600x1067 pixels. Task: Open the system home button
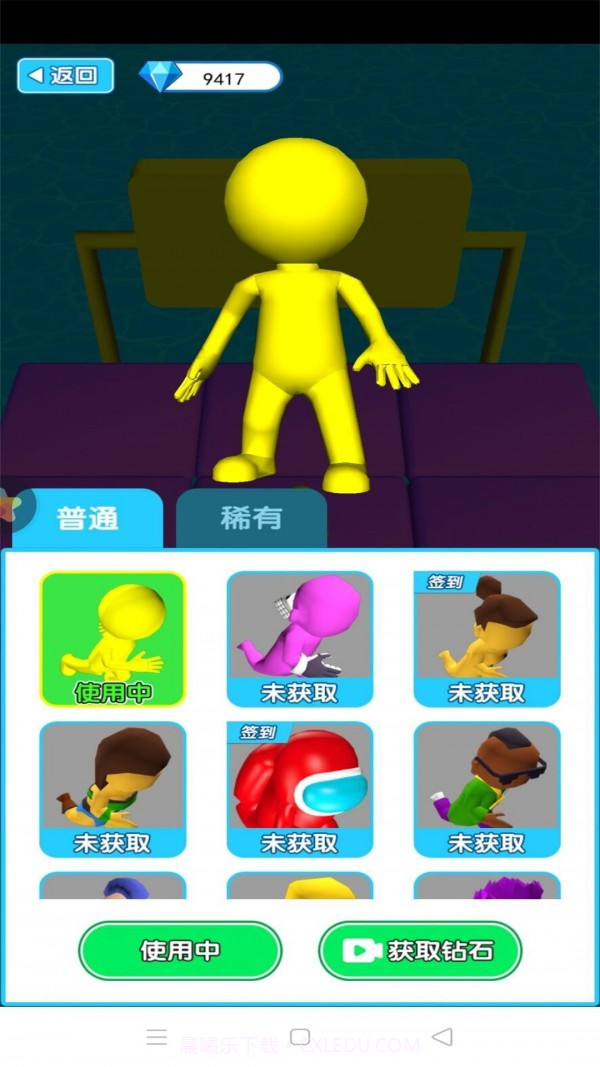tap(300, 1036)
